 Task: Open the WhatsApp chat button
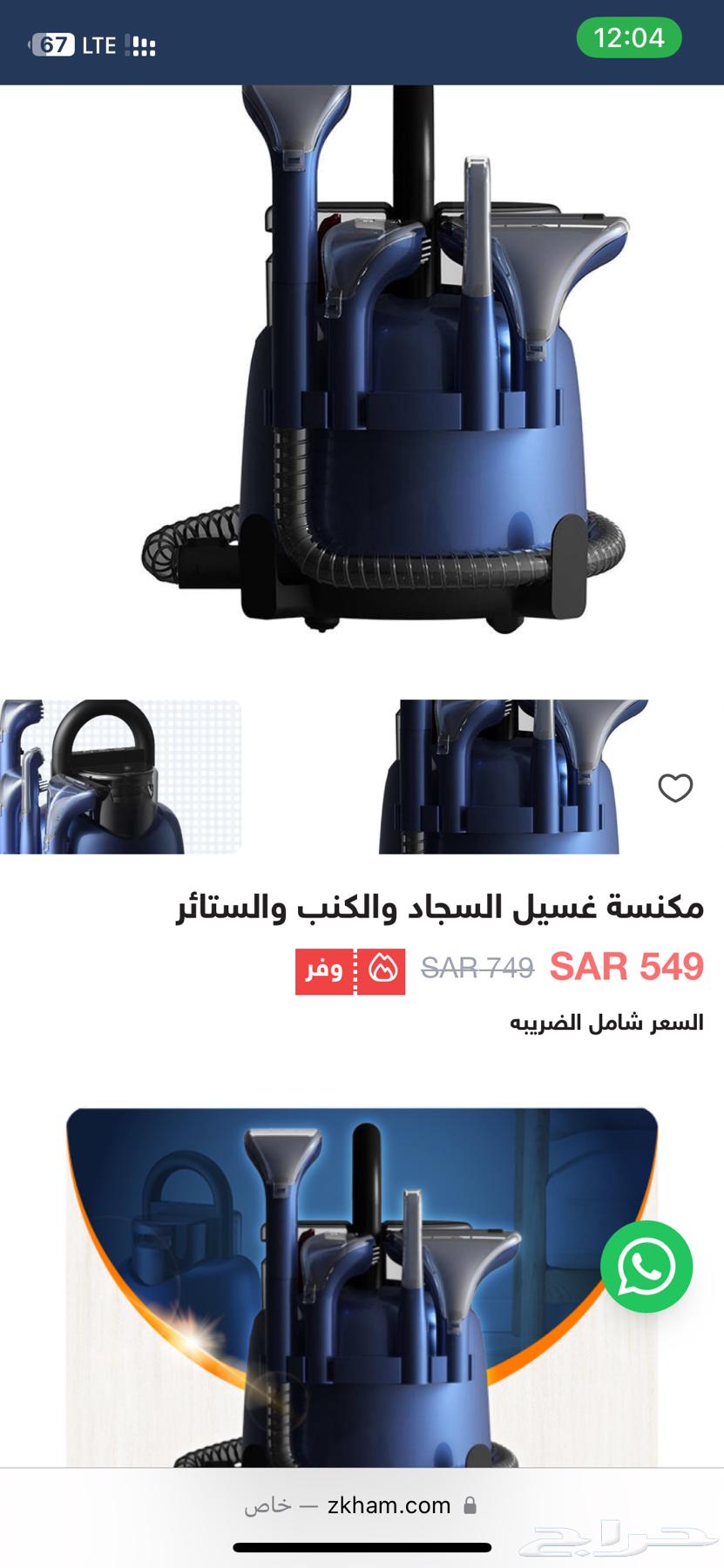[646, 1266]
